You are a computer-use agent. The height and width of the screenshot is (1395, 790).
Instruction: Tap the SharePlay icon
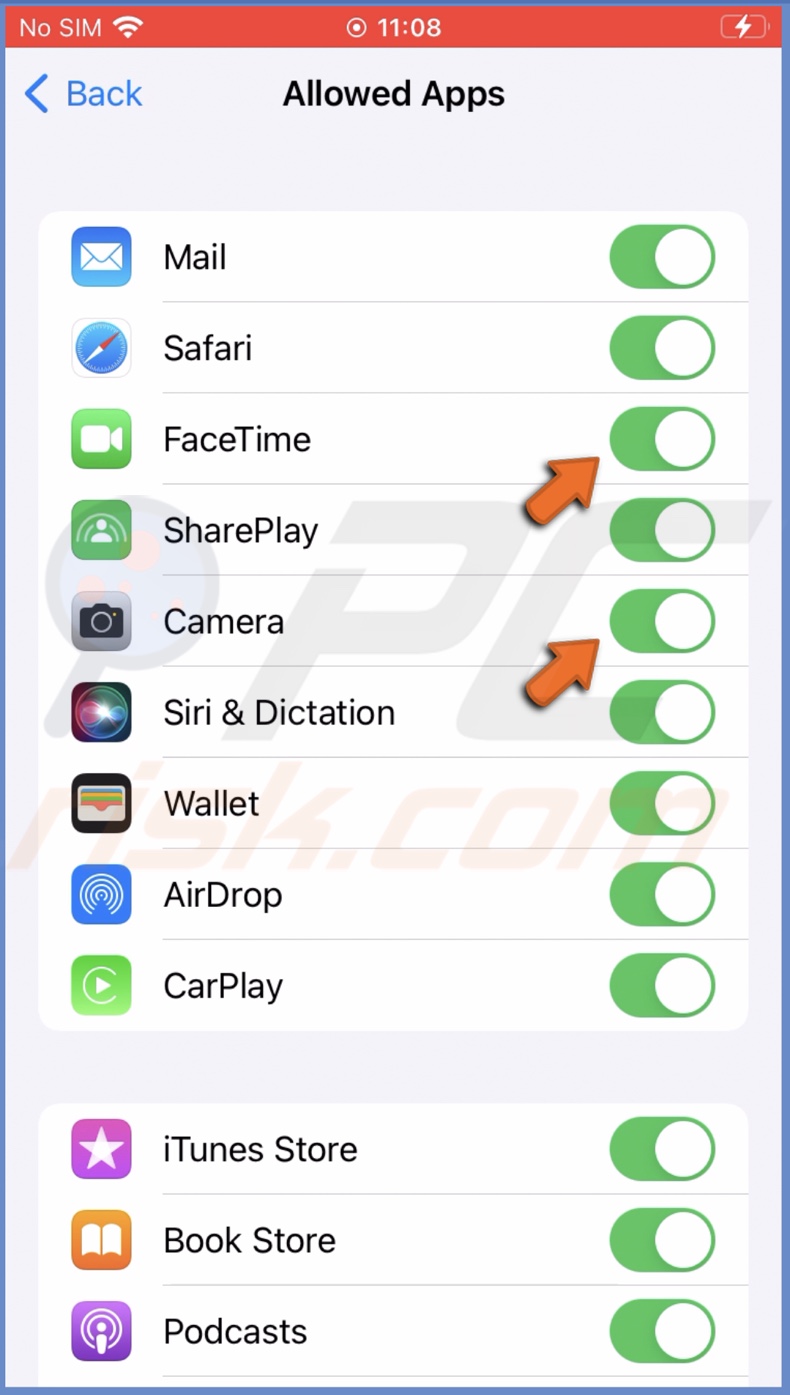coord(100,530)
